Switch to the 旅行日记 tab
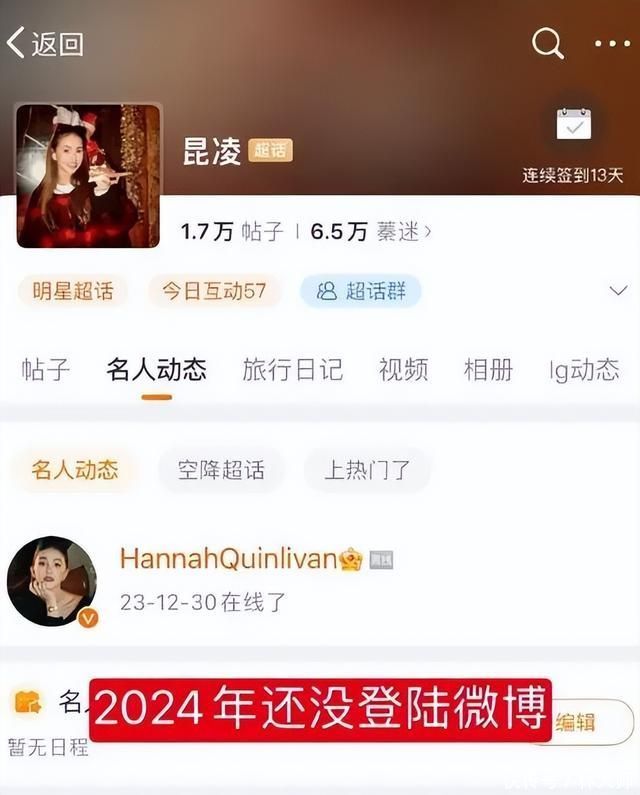Viewport: 640px width, 795px height. click(292, 369)
